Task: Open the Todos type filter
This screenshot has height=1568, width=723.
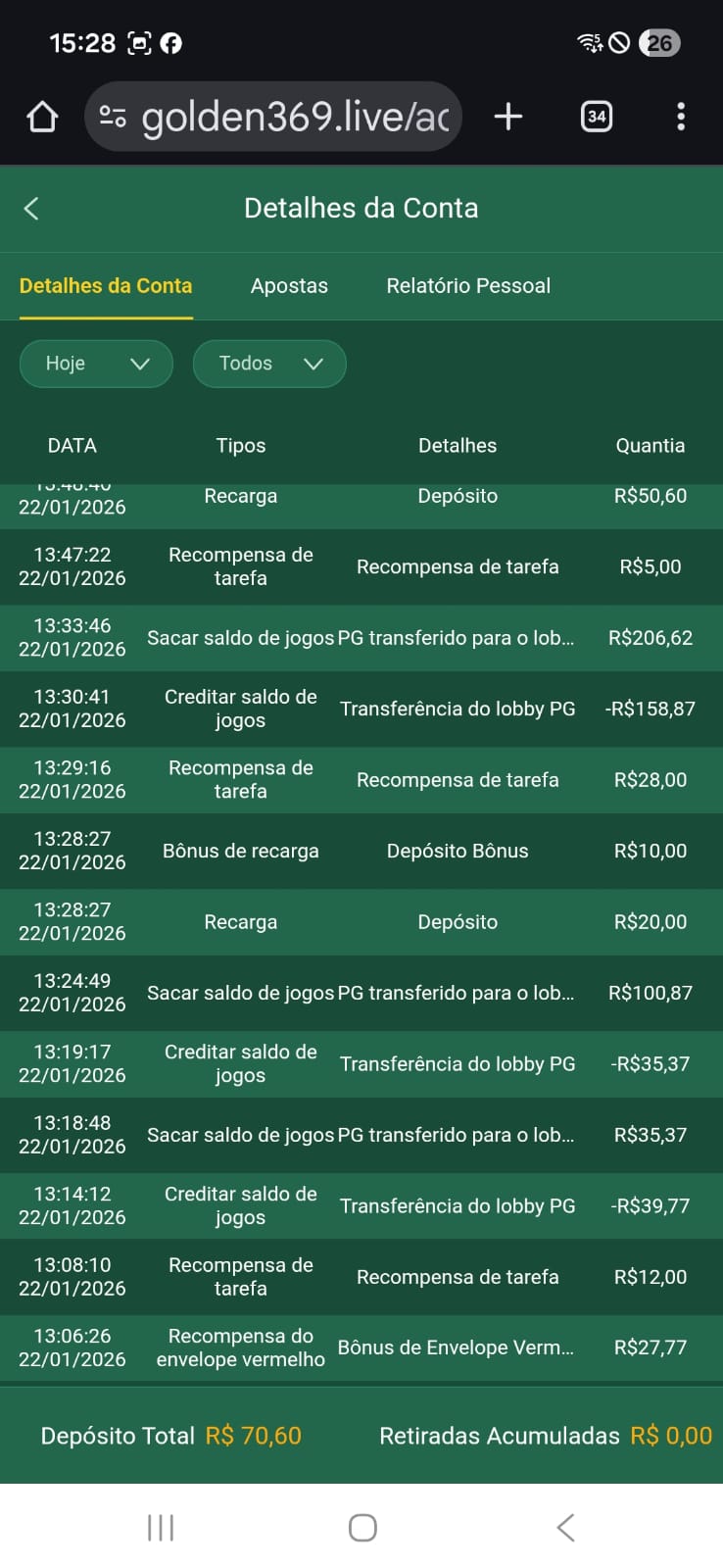Action: (x=269, y=364)
